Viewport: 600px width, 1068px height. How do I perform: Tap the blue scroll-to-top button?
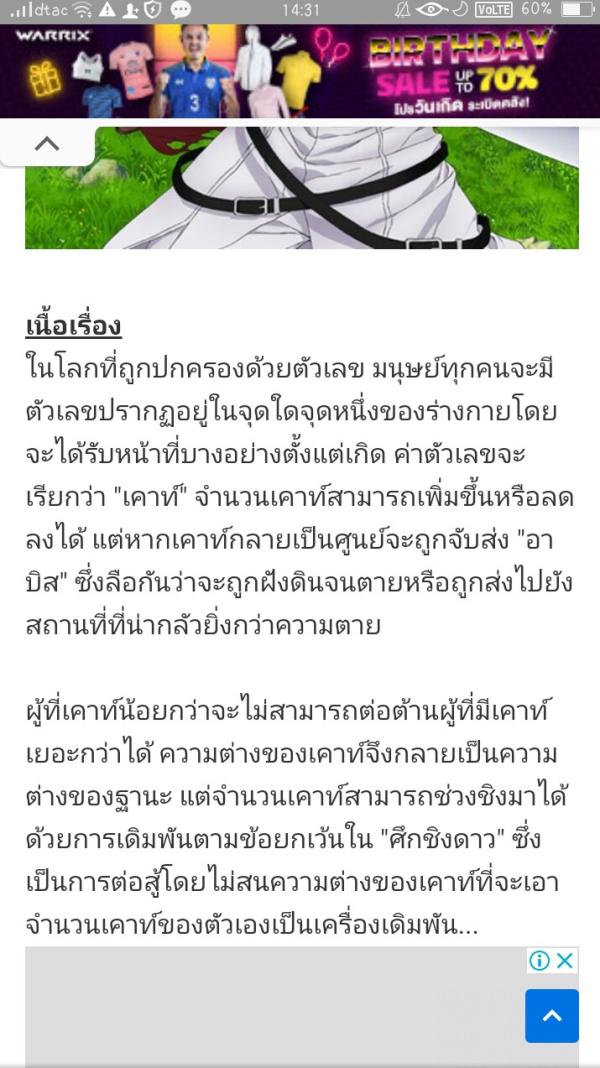552,1016
